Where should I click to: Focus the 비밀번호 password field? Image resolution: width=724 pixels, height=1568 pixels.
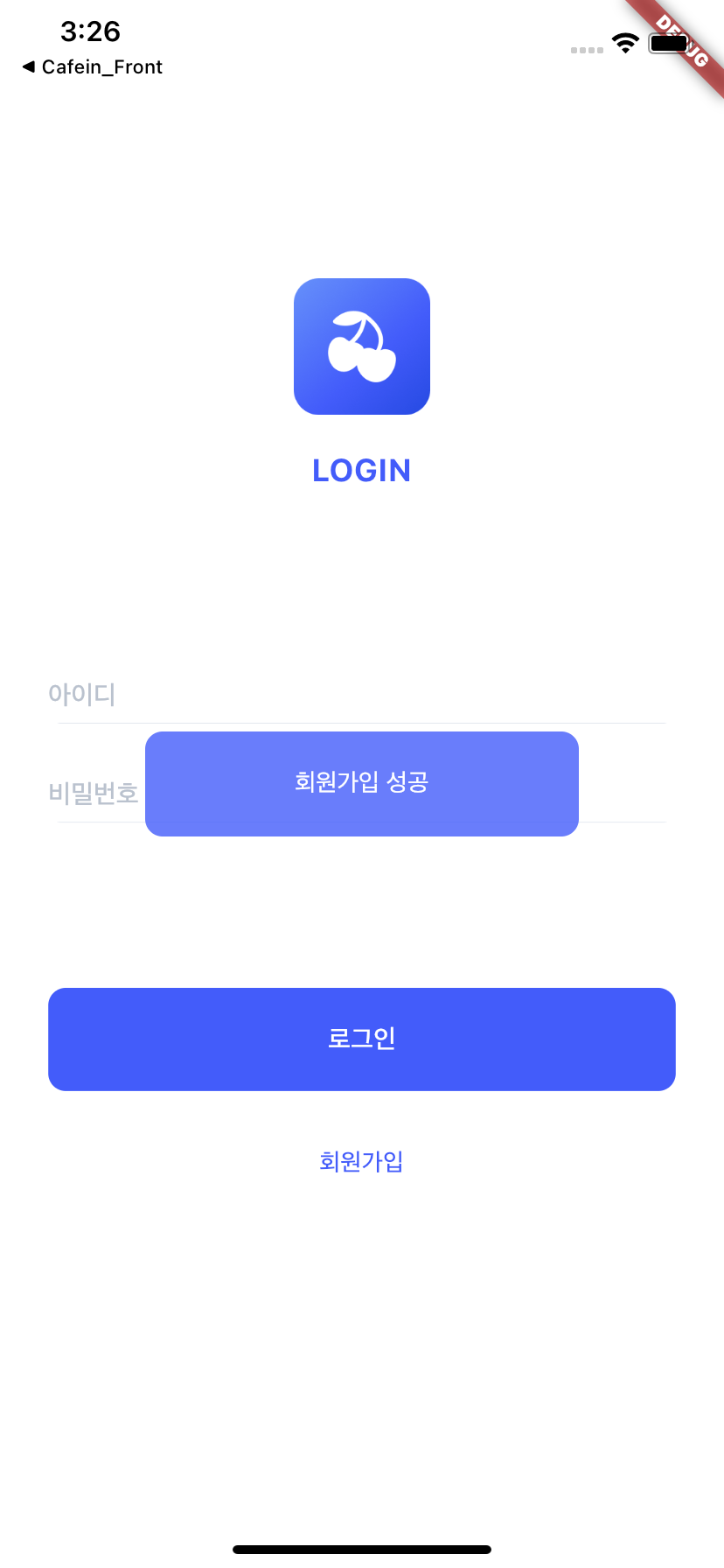[x=94, y=794]
